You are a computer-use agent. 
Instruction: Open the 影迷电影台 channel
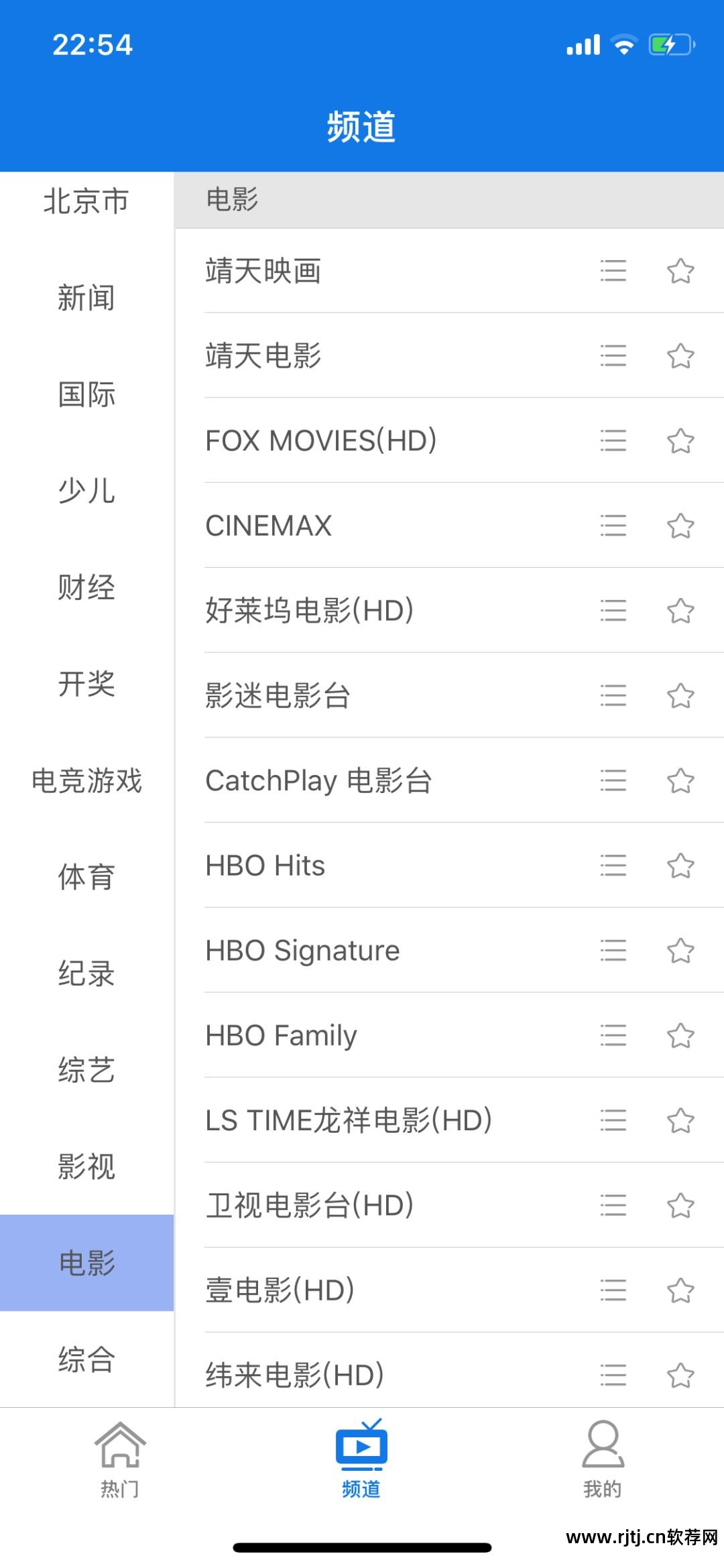click(278, 696)
